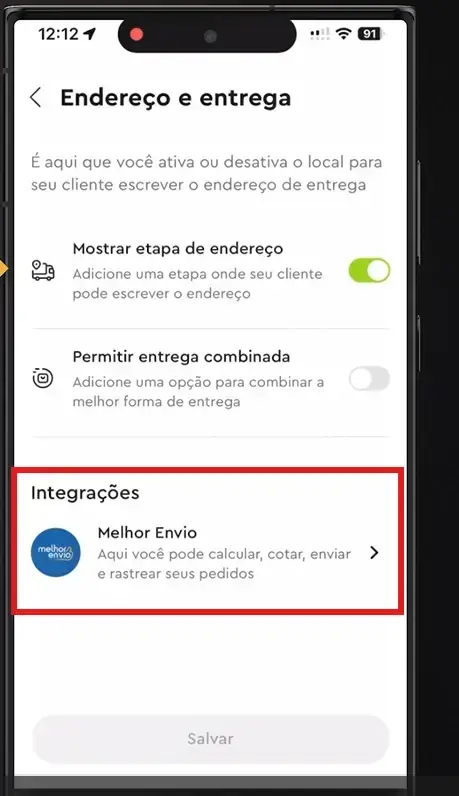Go back from Endereço e entrega
Image resolution: width=459 pixels, height=796 pixels.
36,97
